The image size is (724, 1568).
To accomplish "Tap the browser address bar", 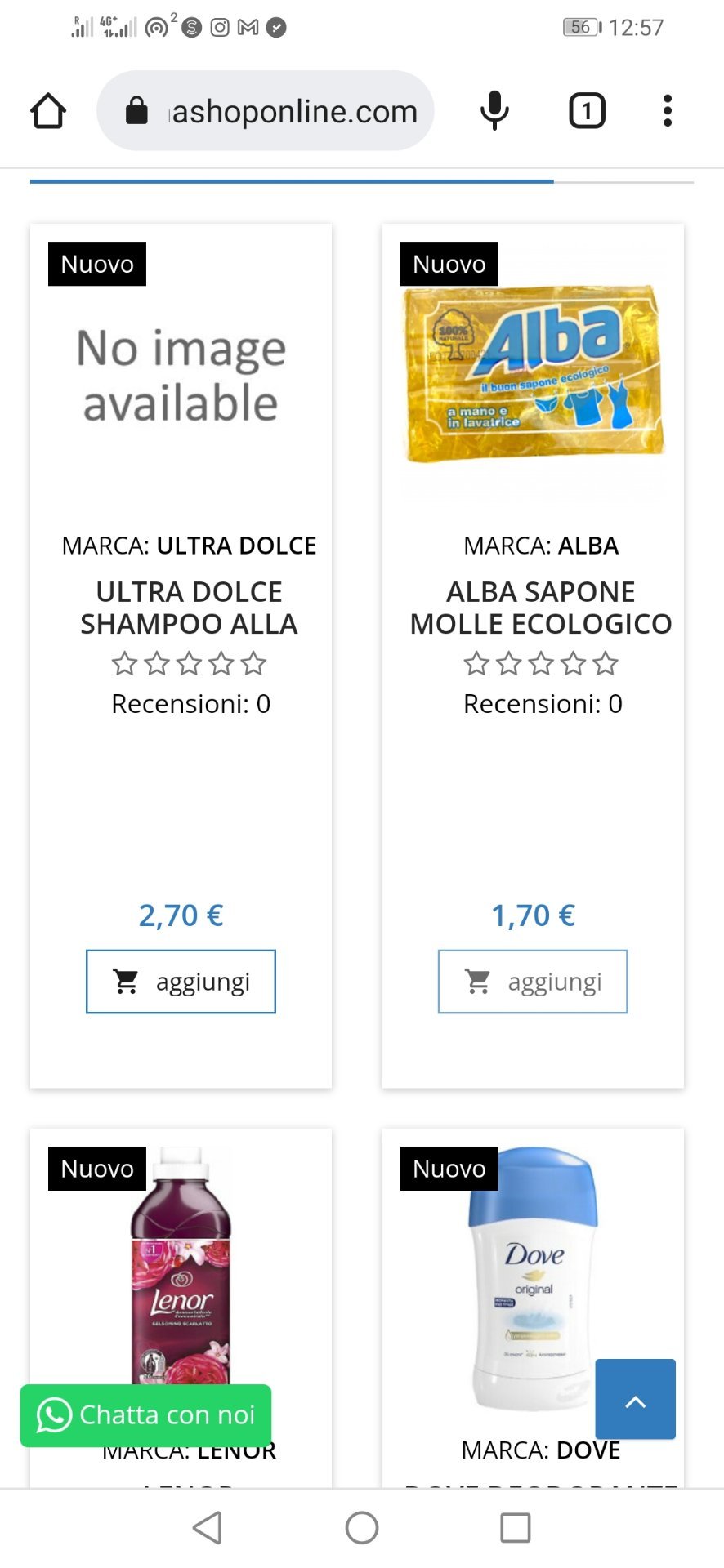I will [x=278, y=111].
